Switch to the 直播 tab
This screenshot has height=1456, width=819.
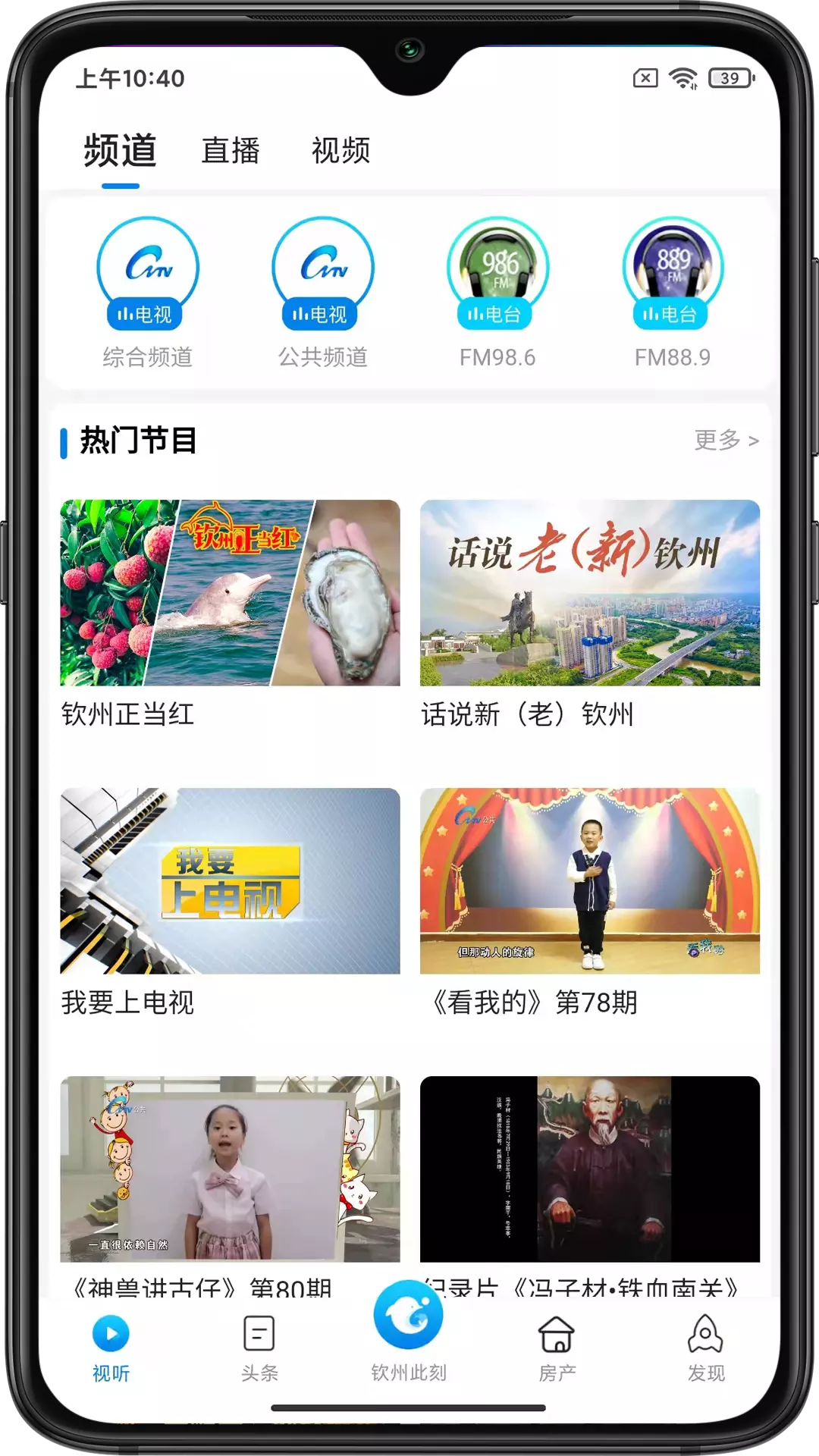pyautogui.click(x=231, y=150)
